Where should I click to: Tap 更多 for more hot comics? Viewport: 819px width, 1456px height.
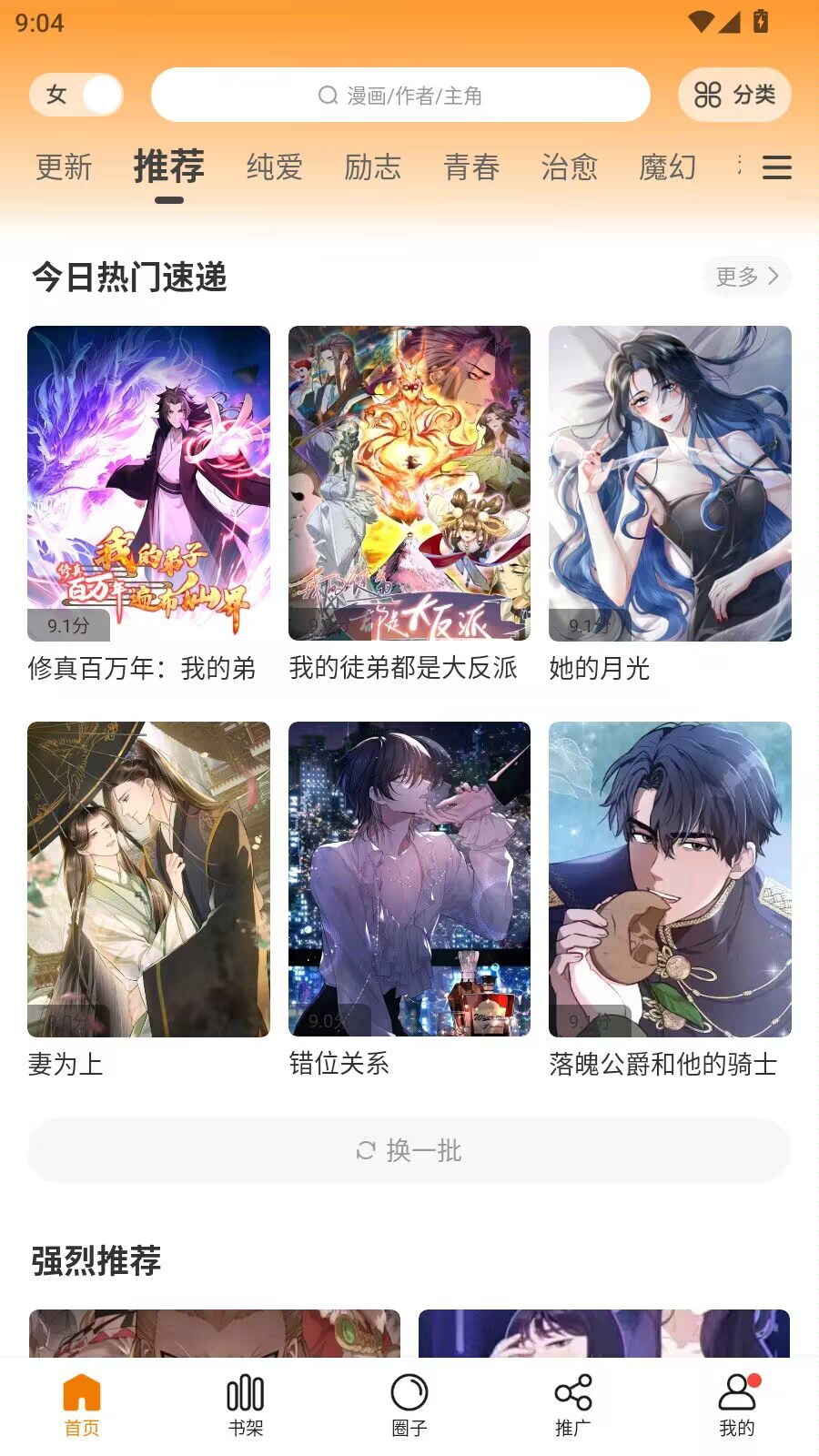coord(746,276)
